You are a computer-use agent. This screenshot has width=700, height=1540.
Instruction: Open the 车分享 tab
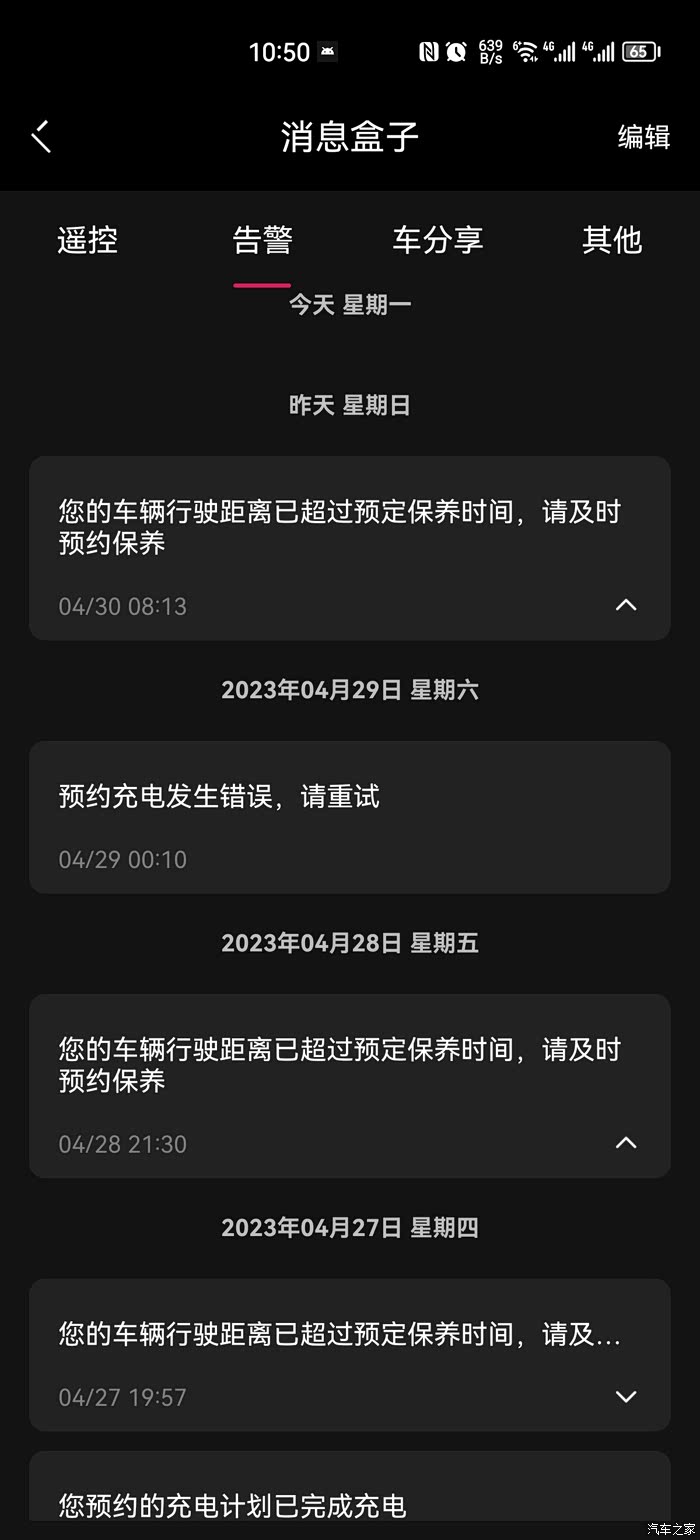coord(437,240)
